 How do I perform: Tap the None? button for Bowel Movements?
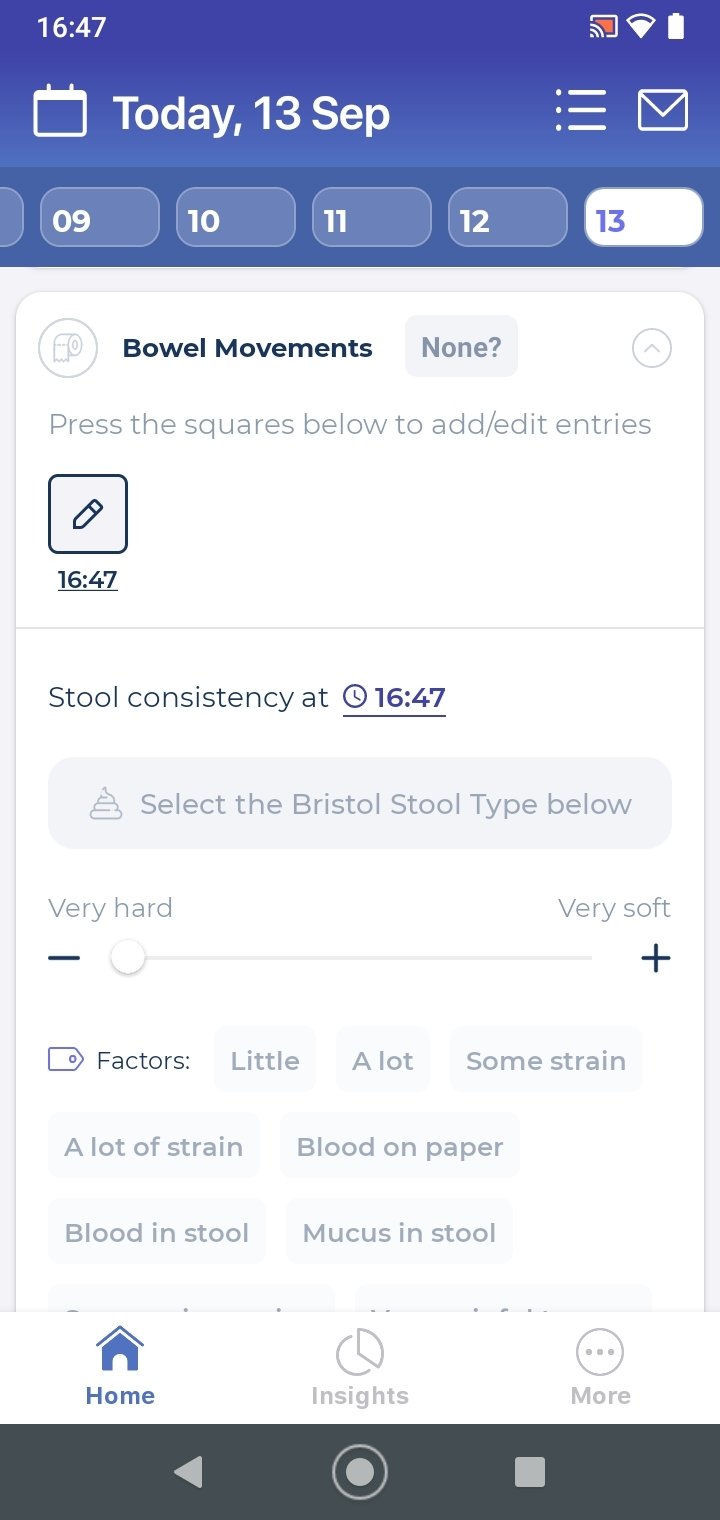pos(461,347)
